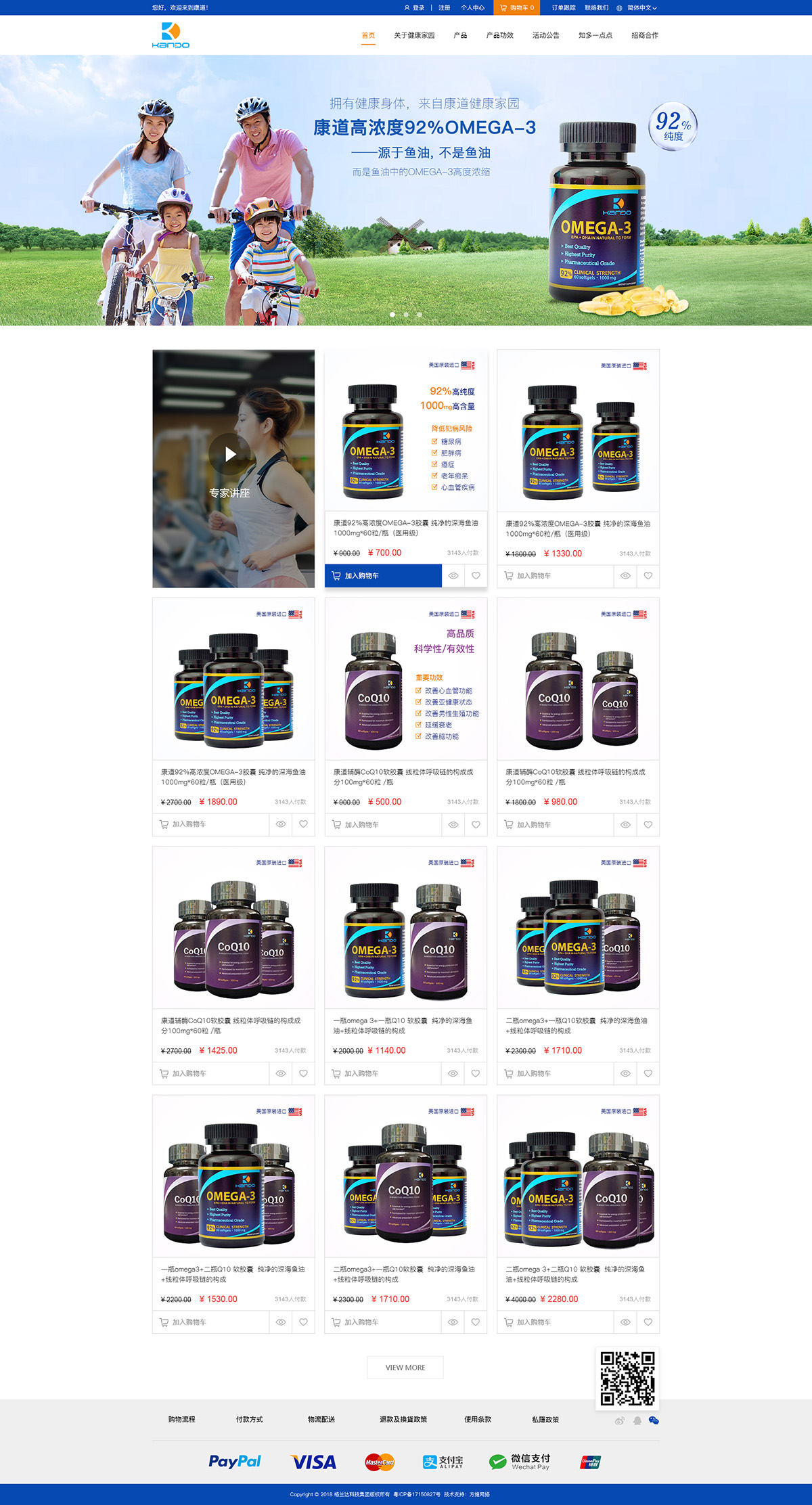The width and height of the screenshot is (812, 1505).
Task: Open the WeChat icon in the footer
Action: 654,1420
